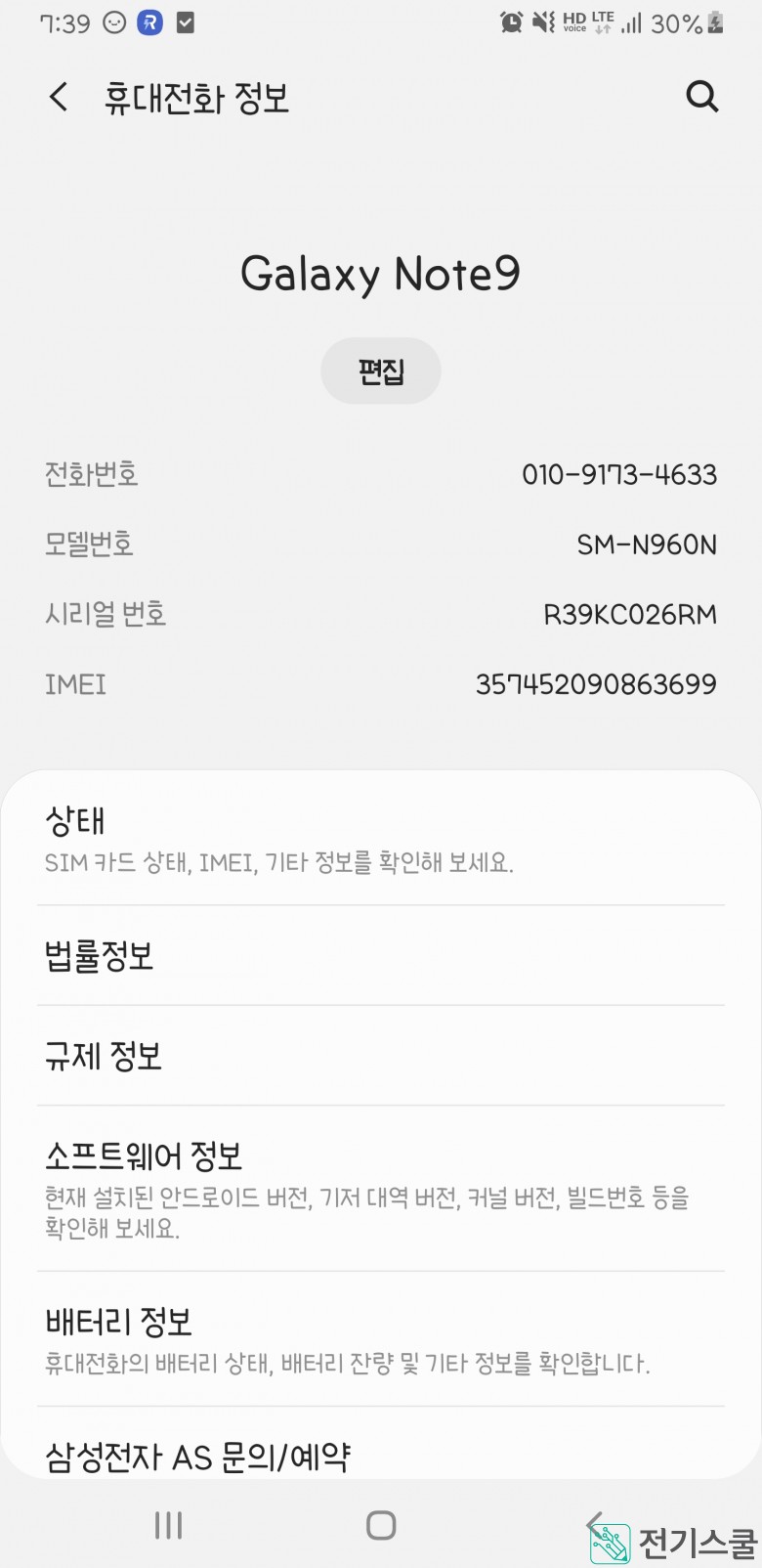This screenshot has width=762, height=1568.
Task: Open the 상태 row
Action: tap(381, 839)
